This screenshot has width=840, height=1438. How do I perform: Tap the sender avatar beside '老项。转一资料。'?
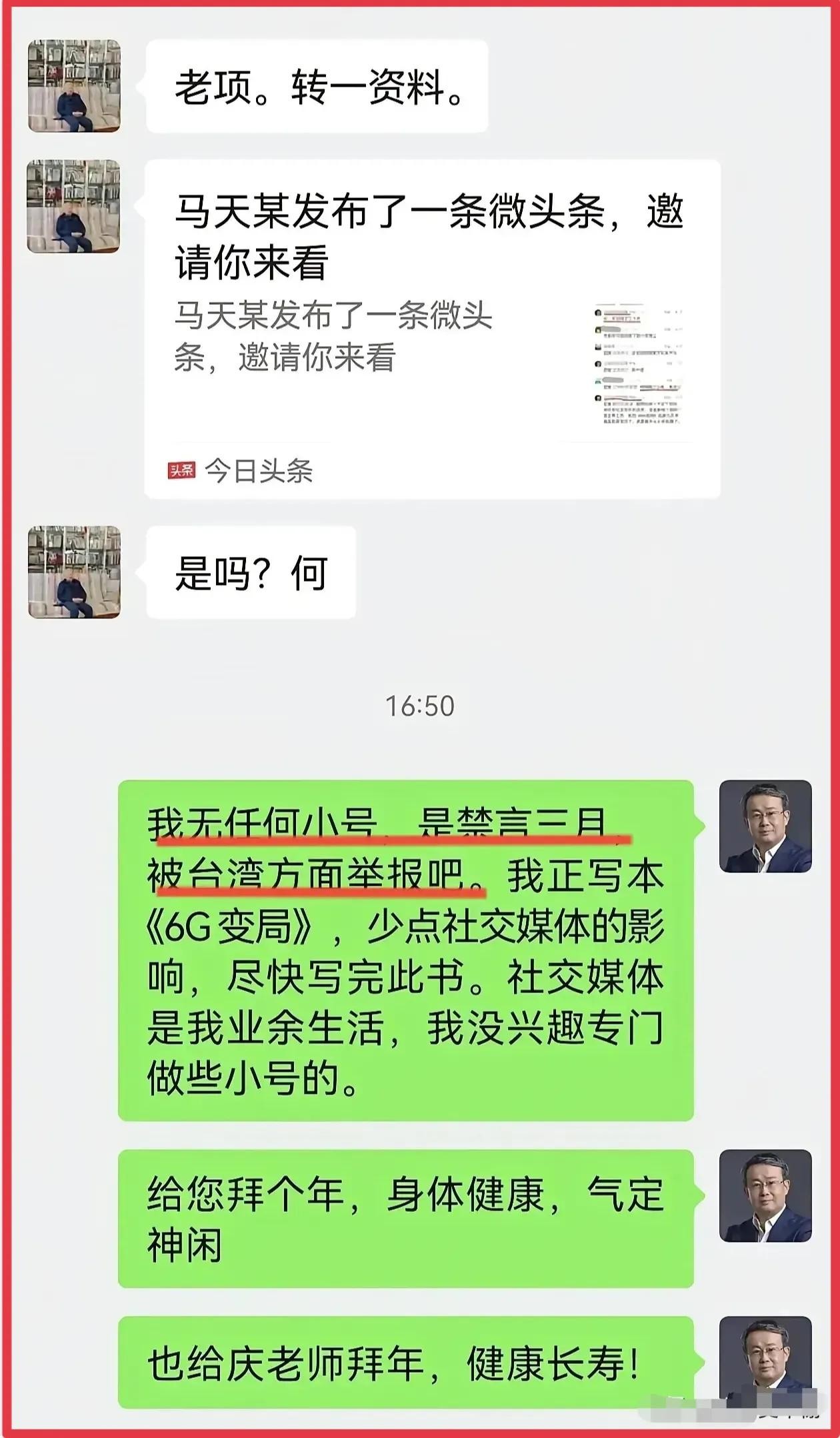(74, 86)
